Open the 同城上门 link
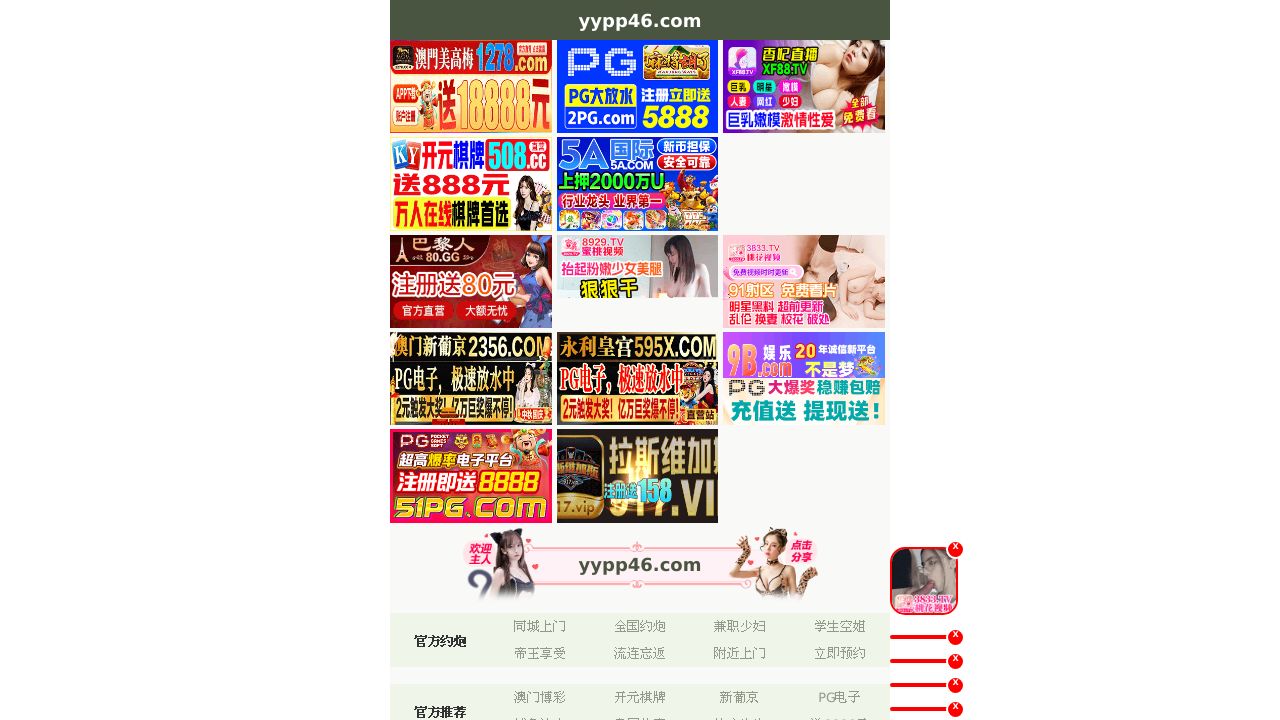1280x720 pixels. coord(539,626)
